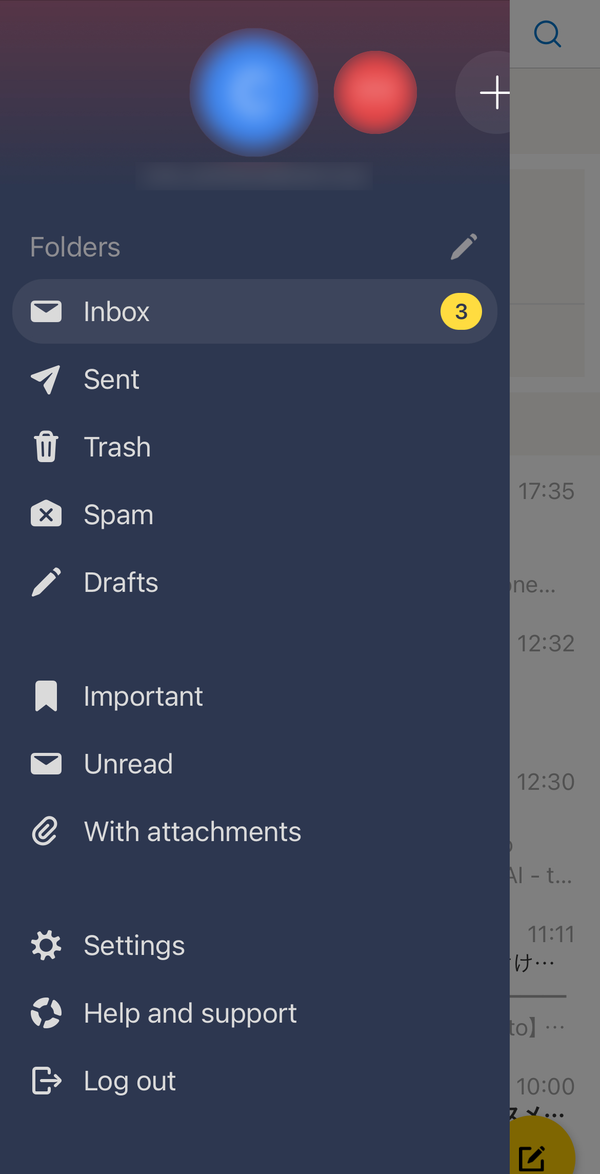Open the Spam folder
The width and height of the screenshot is (600, 1174).
pos(255,515)
